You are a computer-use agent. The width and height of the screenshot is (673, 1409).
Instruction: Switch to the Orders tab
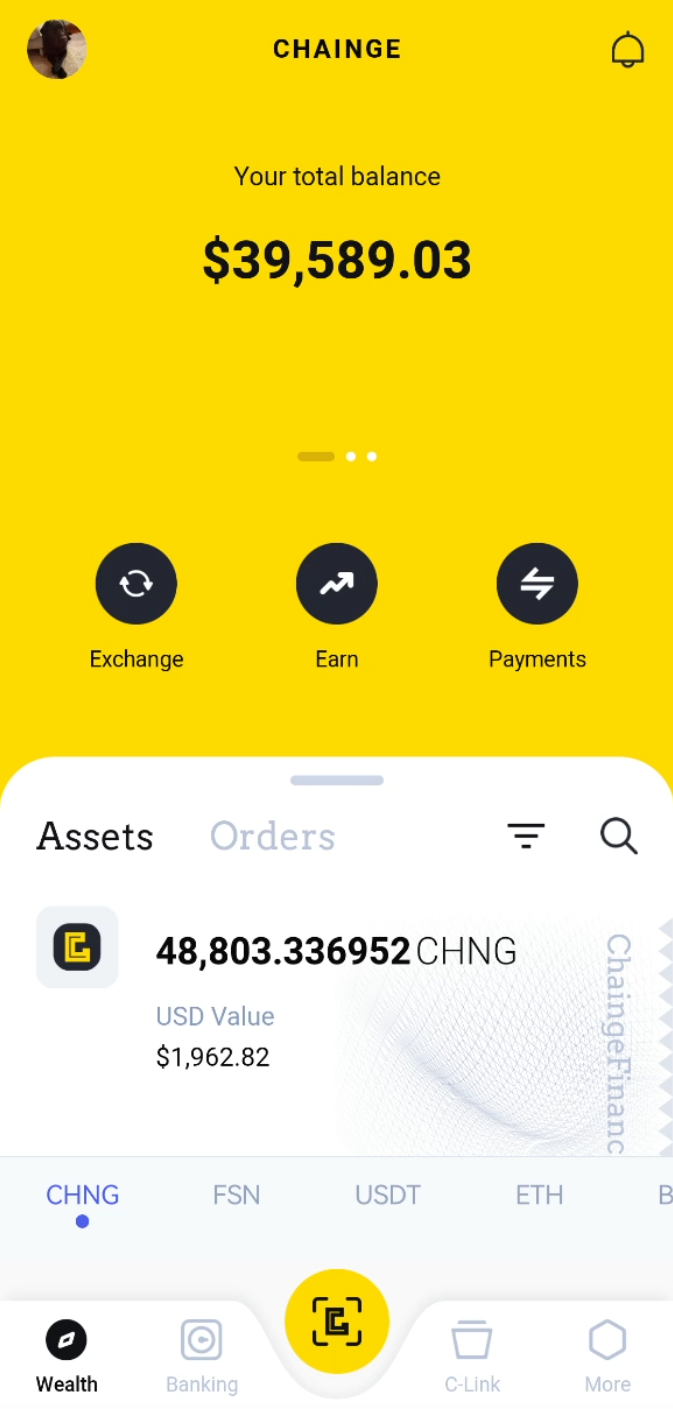click(x=272, y=836)
